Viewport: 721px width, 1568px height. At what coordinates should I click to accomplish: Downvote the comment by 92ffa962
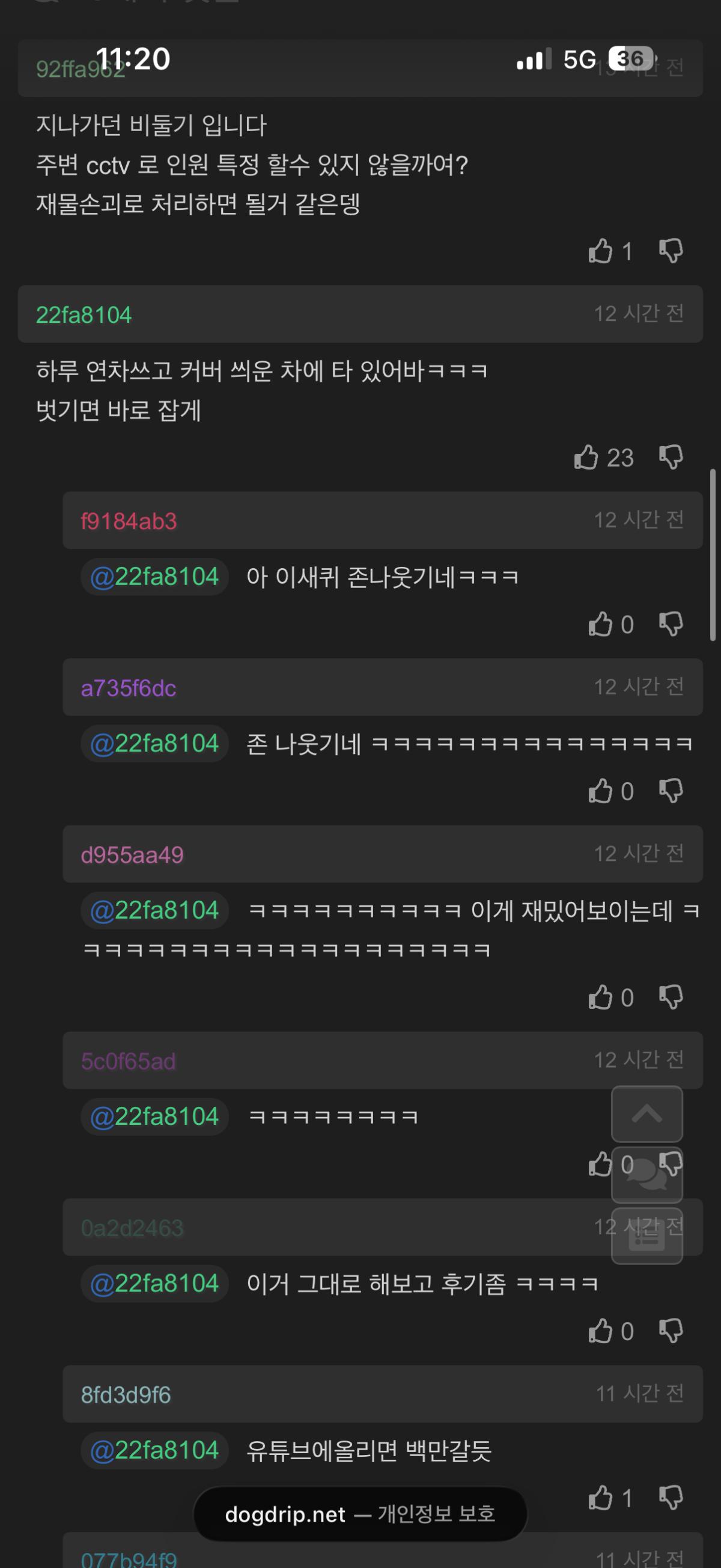[x=671, y=251]
